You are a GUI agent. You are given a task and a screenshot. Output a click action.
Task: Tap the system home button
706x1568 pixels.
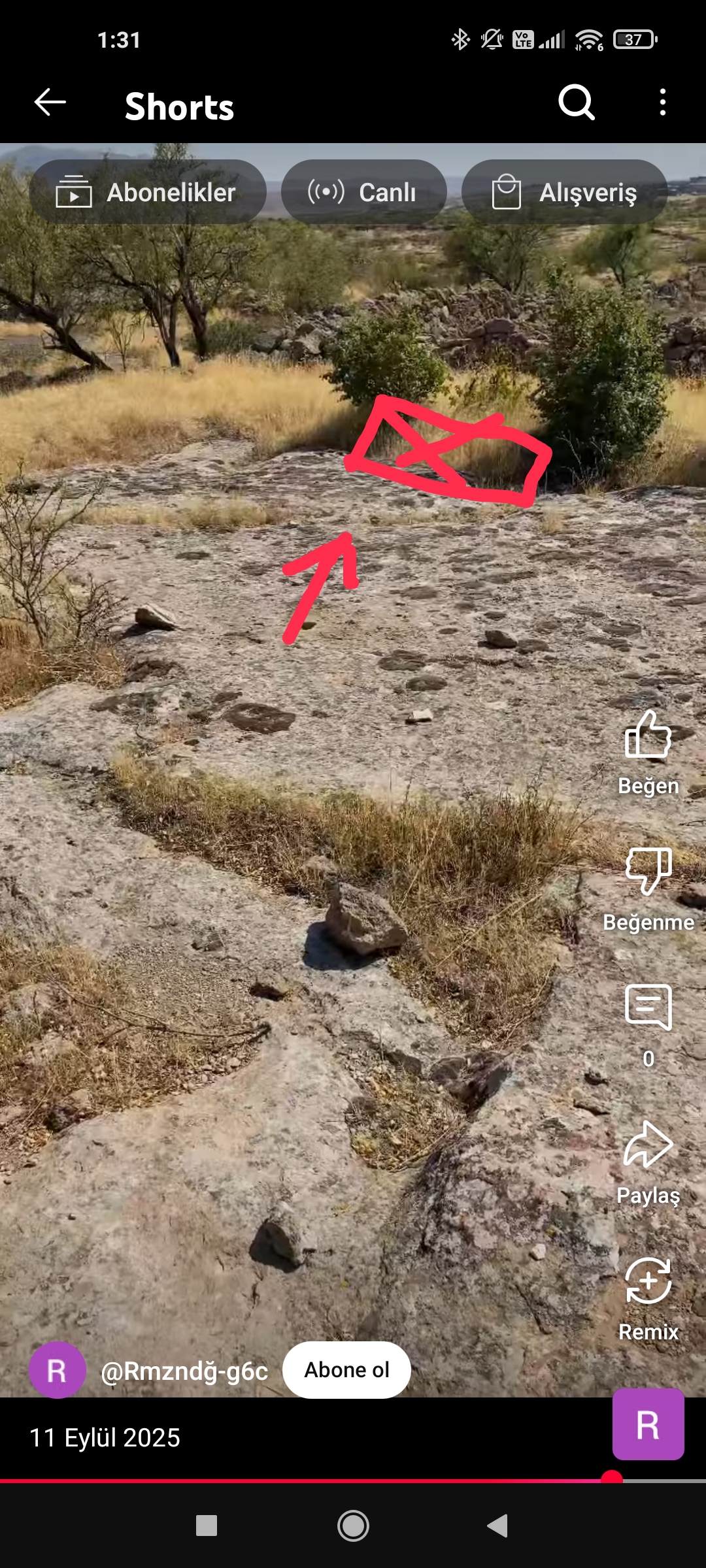pyautogui.click(x=353, y=1526)
